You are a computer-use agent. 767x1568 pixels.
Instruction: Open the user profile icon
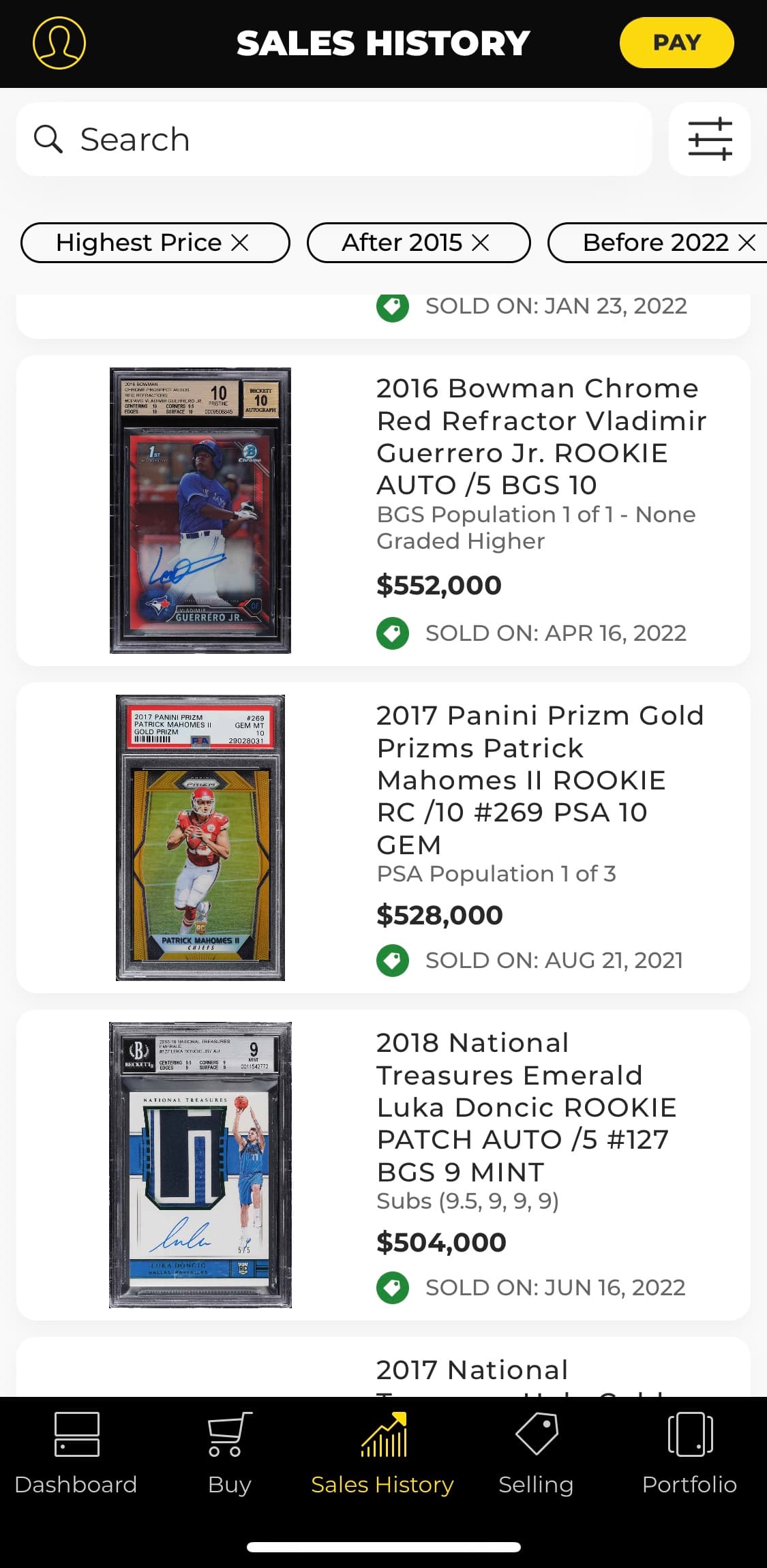tap(59, 43)
